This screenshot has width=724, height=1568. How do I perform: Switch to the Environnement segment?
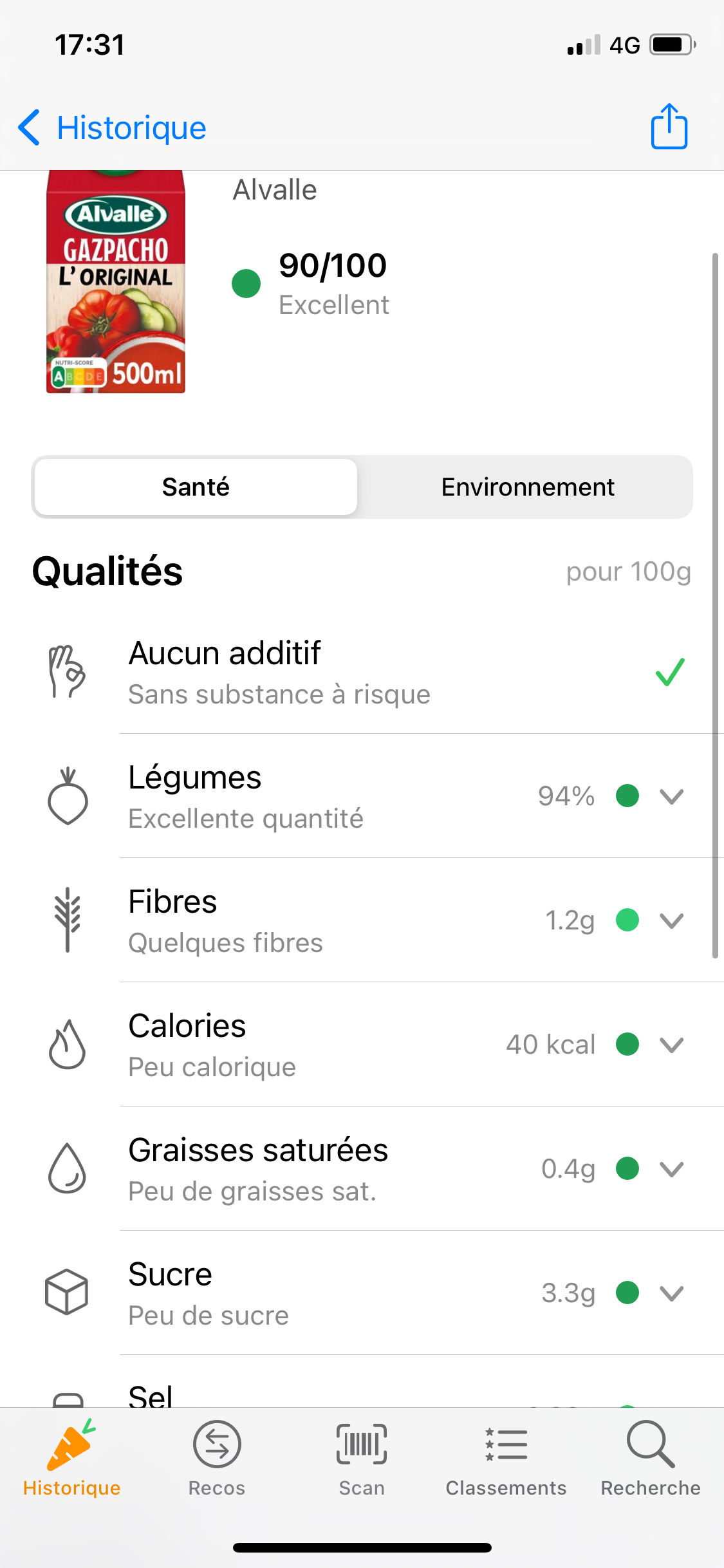coord(527,487)
